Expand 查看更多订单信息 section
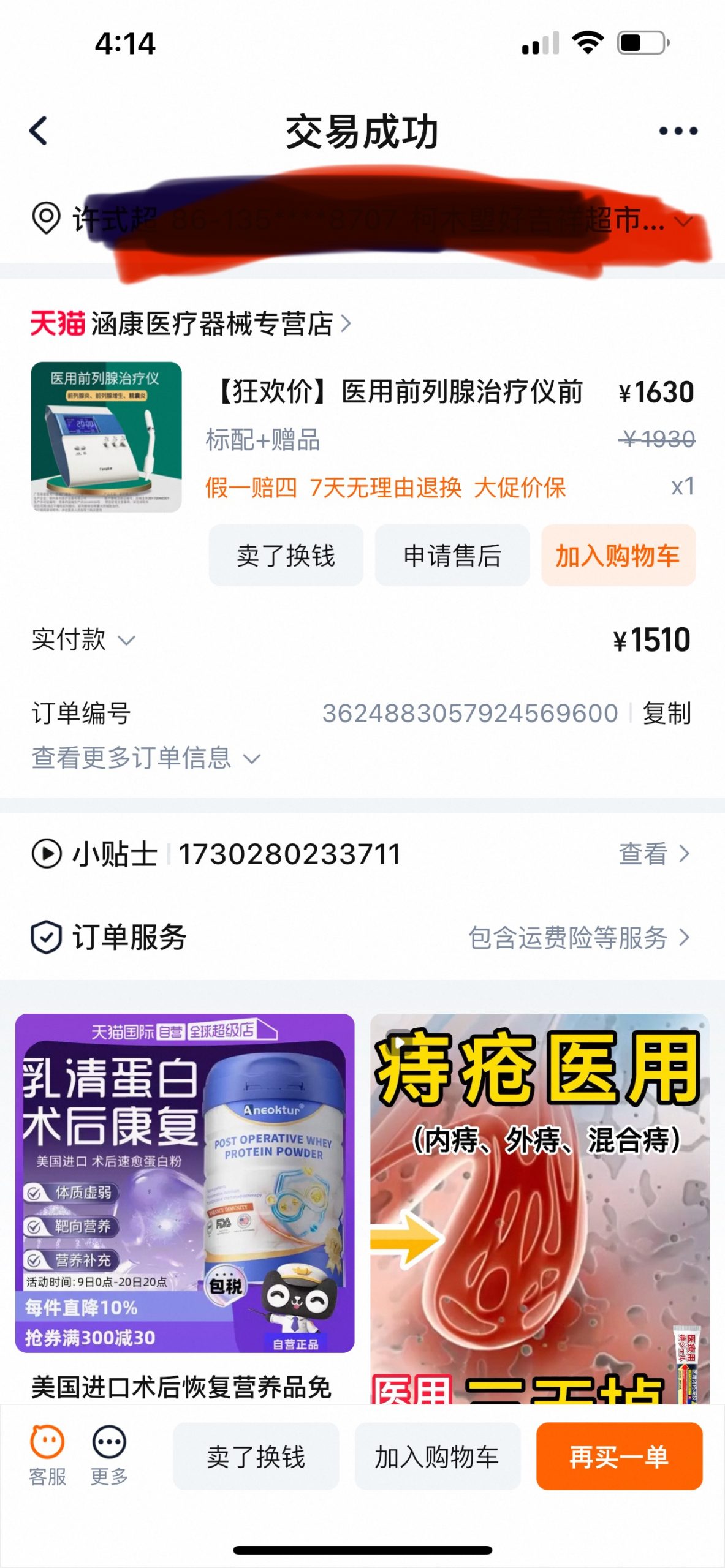 click(x=142, y=759)
